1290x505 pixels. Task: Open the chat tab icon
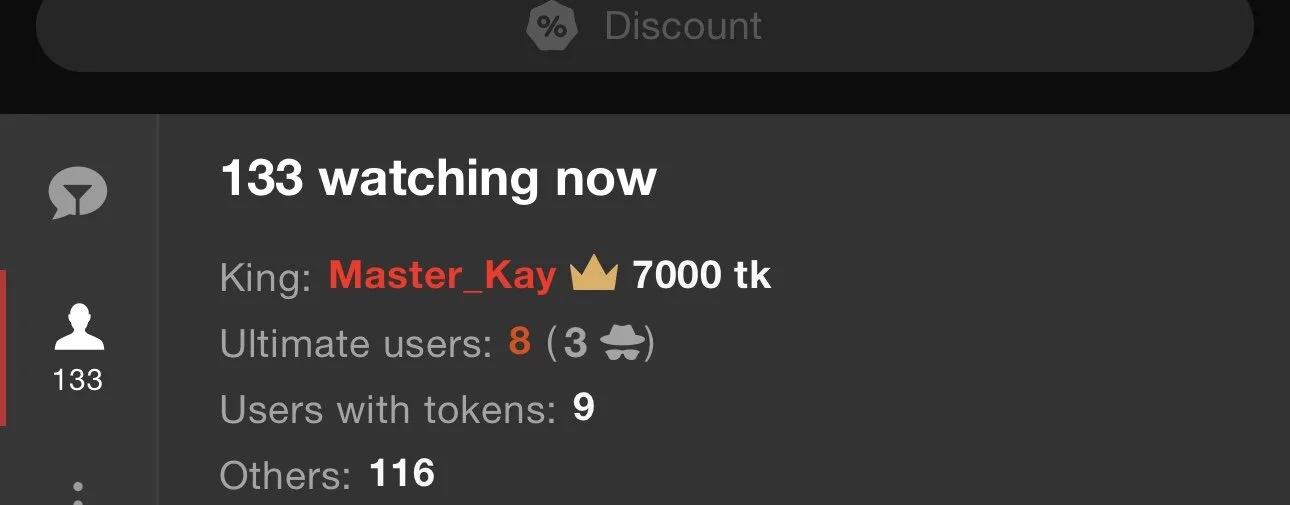pyautogui.click(x=78, y=193)
